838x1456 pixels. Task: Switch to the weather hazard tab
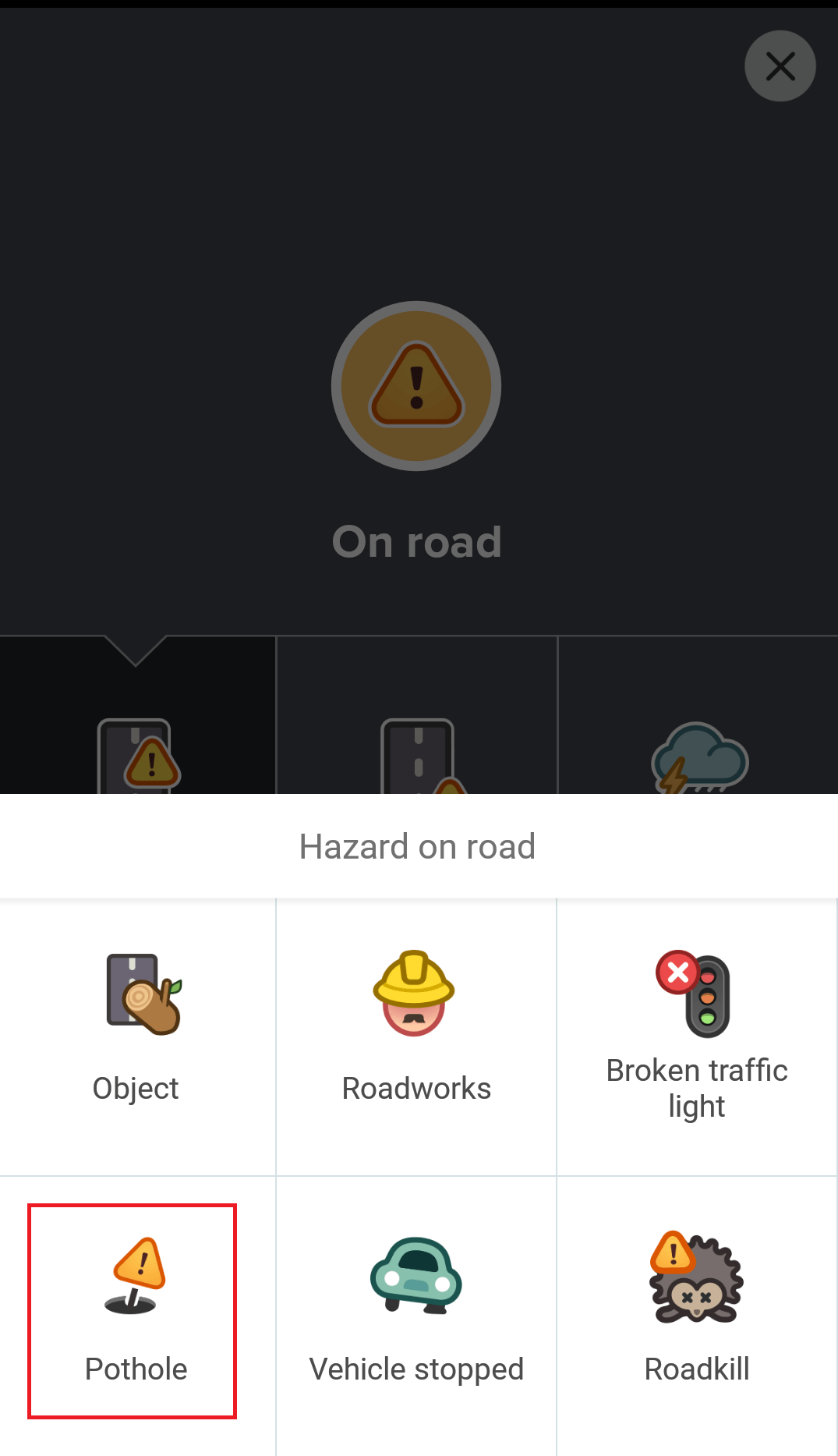point(698,715)
